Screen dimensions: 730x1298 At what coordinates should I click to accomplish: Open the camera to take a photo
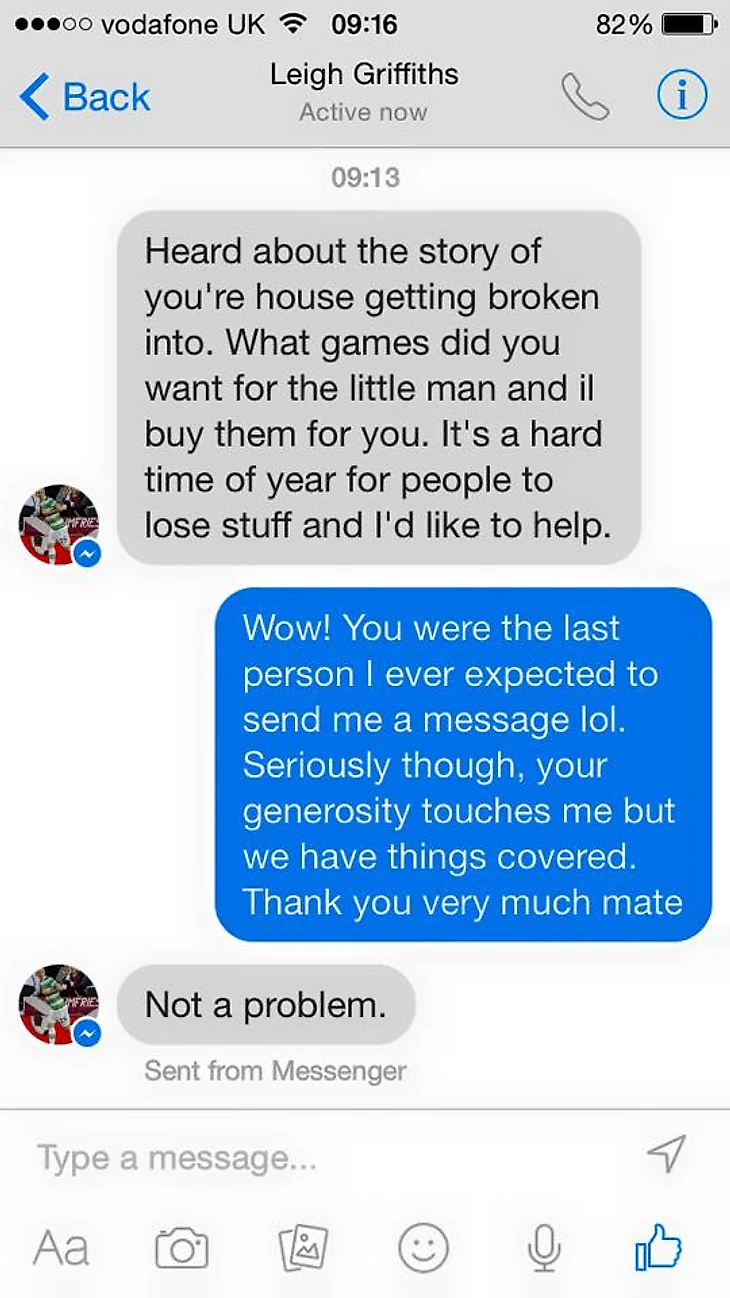point(181,1248)
